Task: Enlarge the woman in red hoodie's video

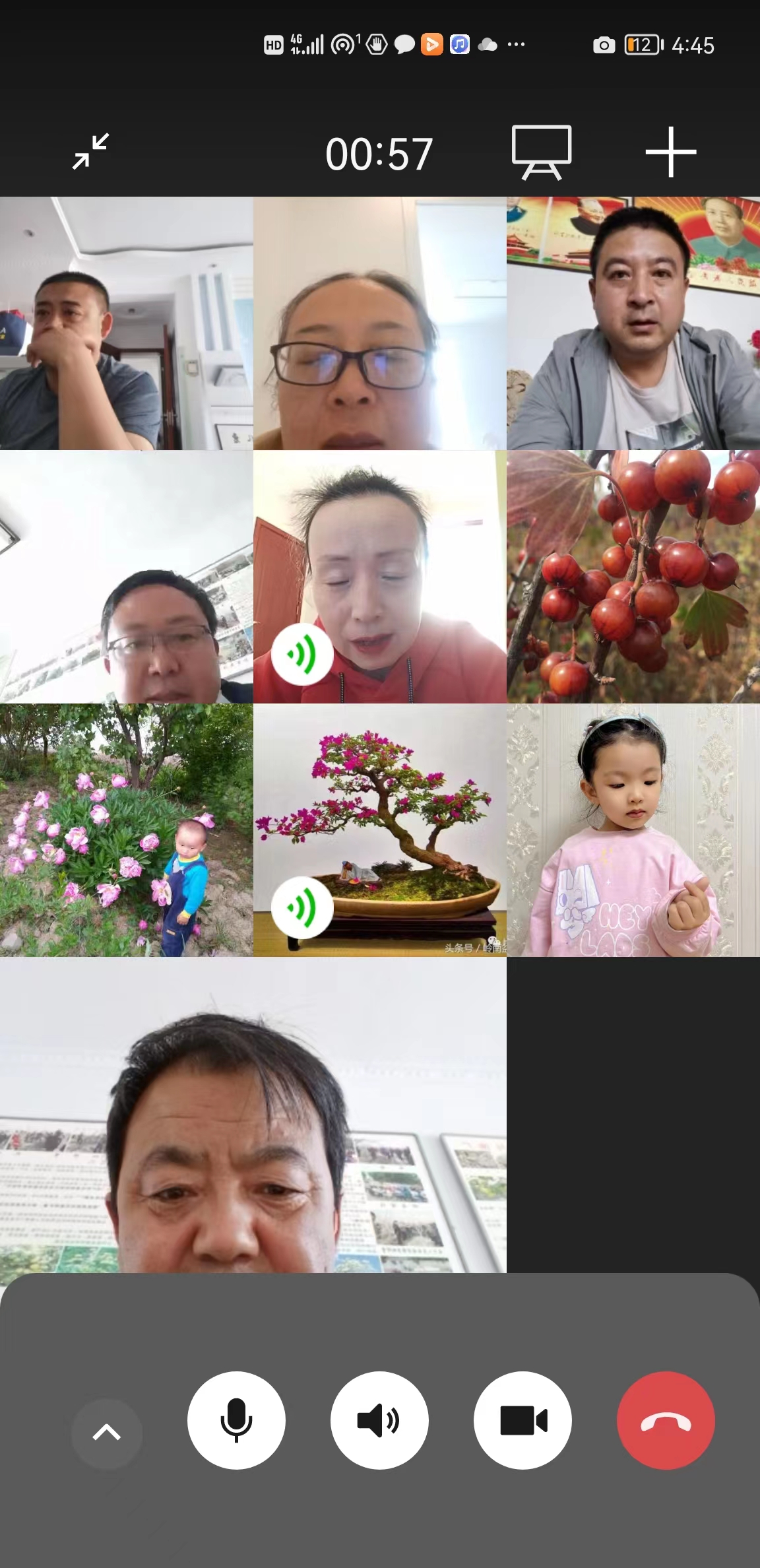Action: click(380, 577)
